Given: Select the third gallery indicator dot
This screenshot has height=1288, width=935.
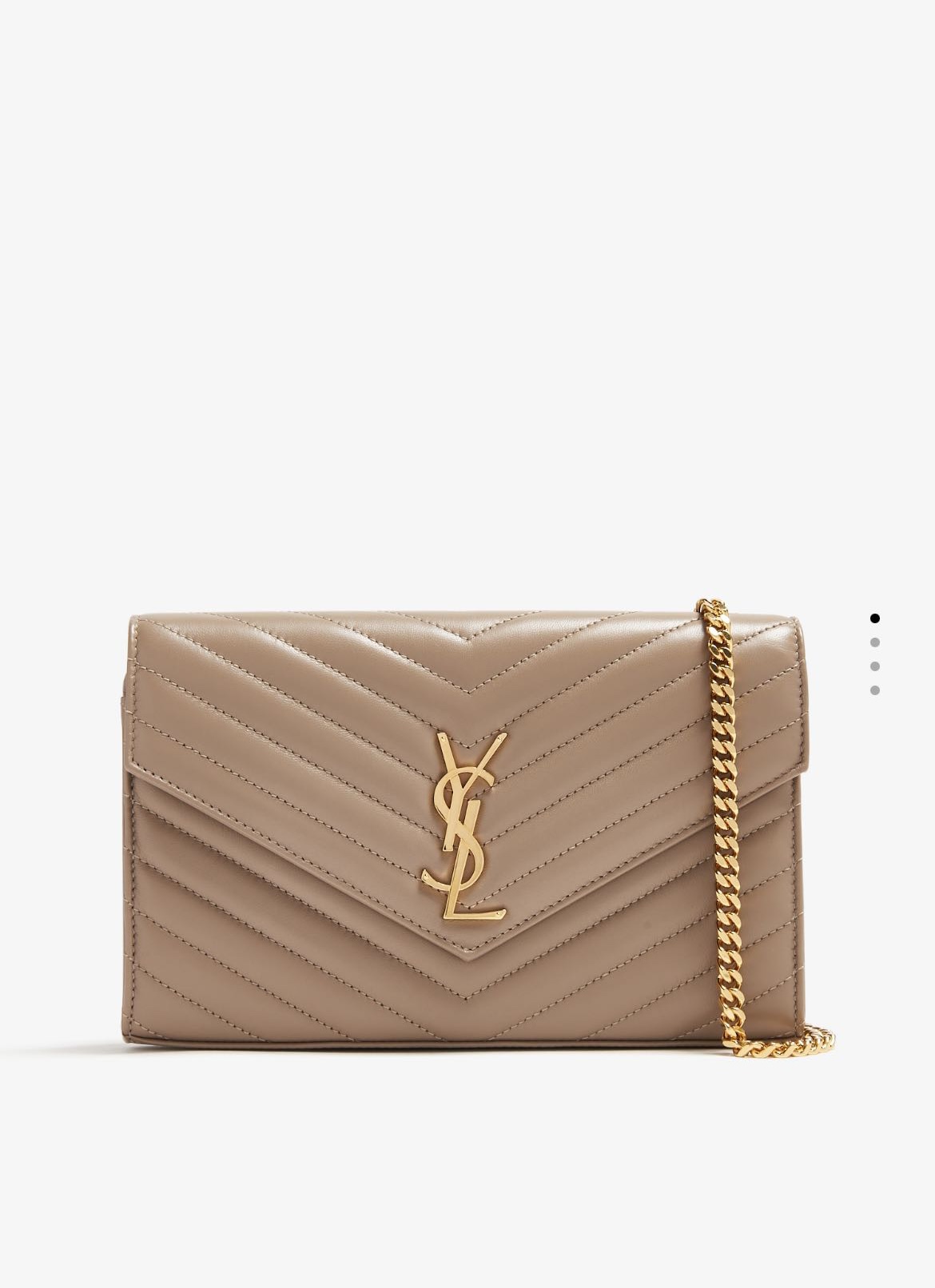Looking at the screenshot, I should [x=875, y=666].
